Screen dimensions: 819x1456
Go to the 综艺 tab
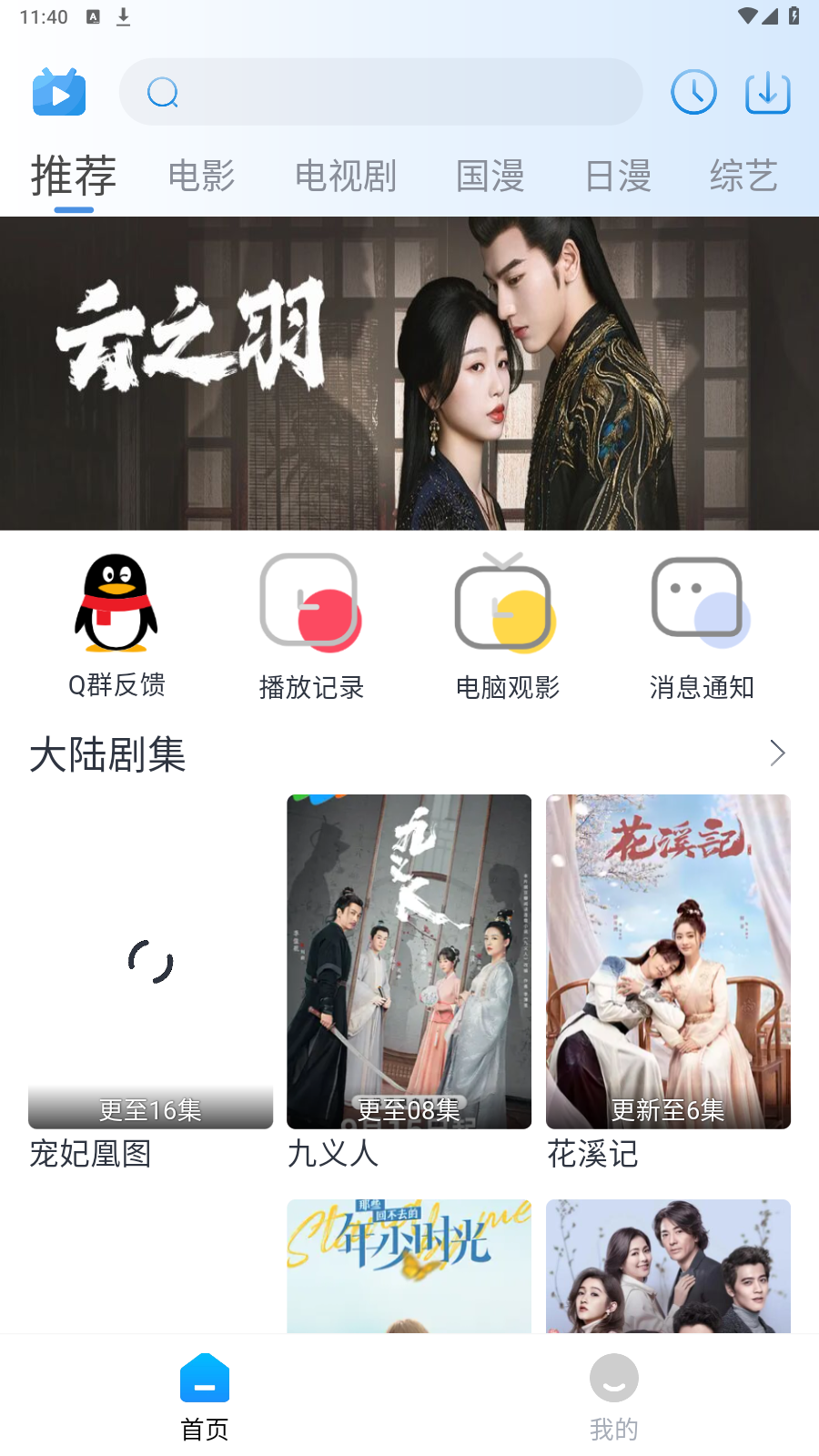(x=743, y=176)
